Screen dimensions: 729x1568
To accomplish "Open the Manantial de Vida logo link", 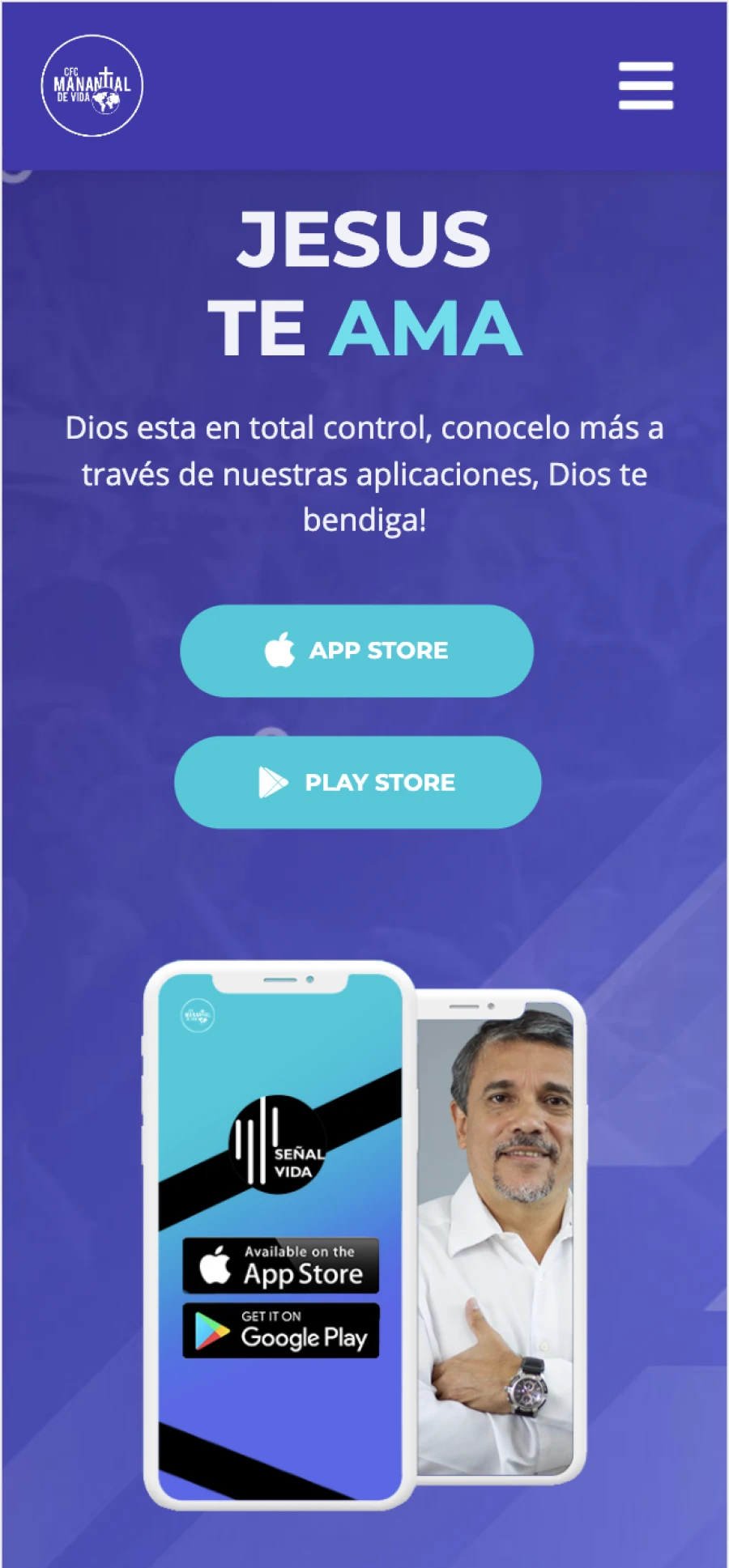I will point(92,86).
